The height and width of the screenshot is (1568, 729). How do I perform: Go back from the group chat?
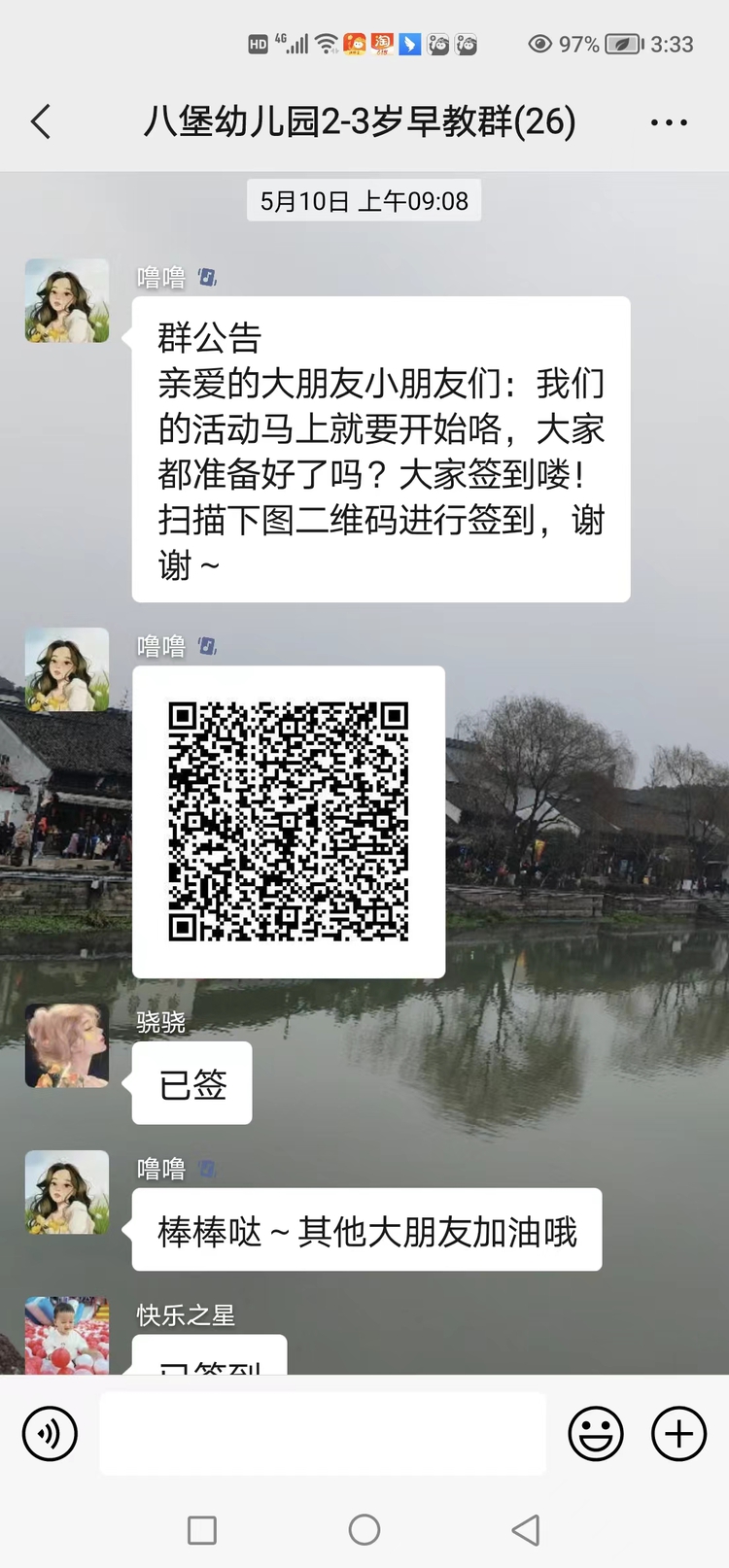click(x=41, y=122)
